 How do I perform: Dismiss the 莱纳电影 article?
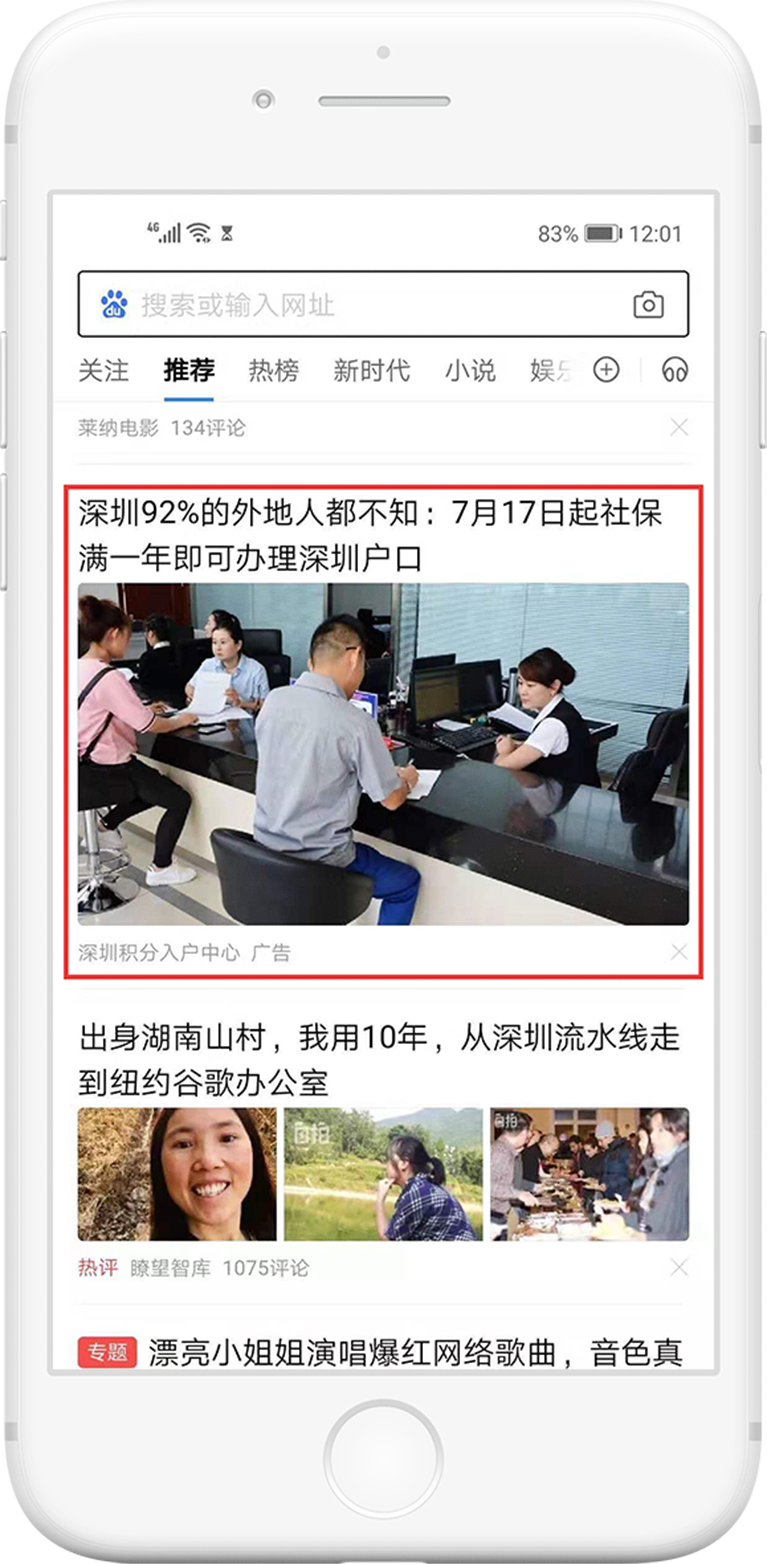679,428
